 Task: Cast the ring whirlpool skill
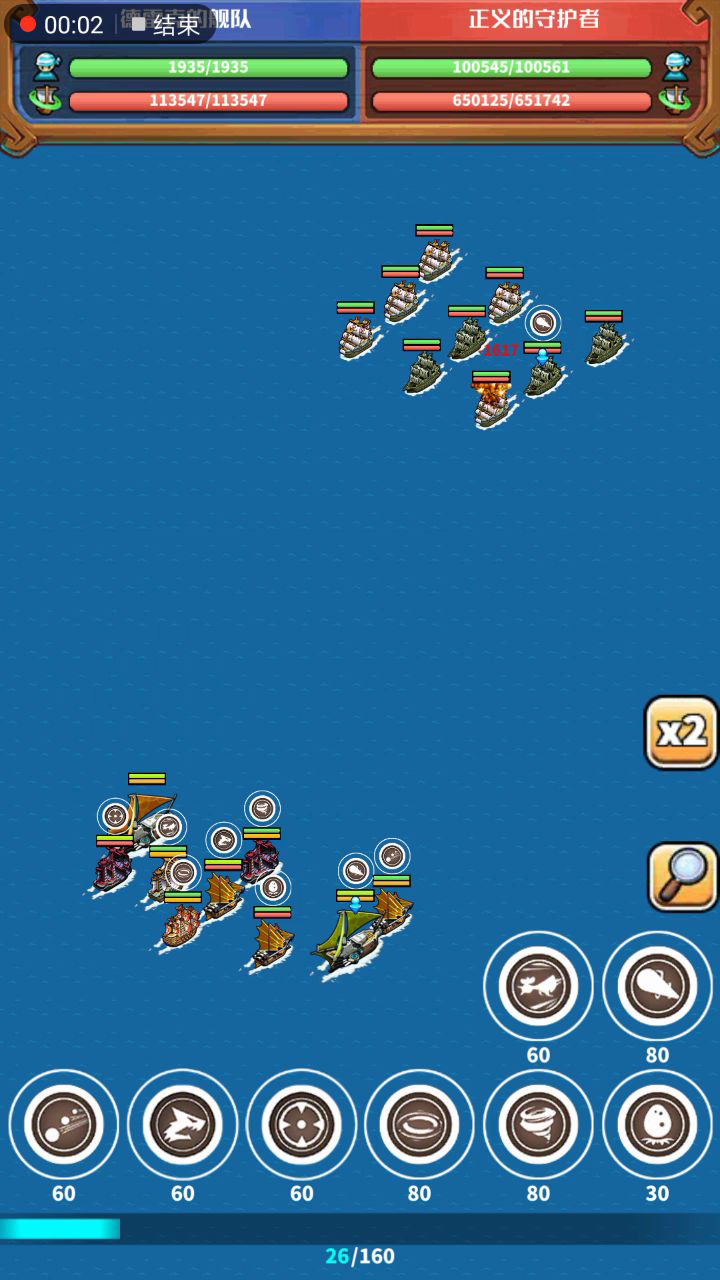(x=419, y=1124)
